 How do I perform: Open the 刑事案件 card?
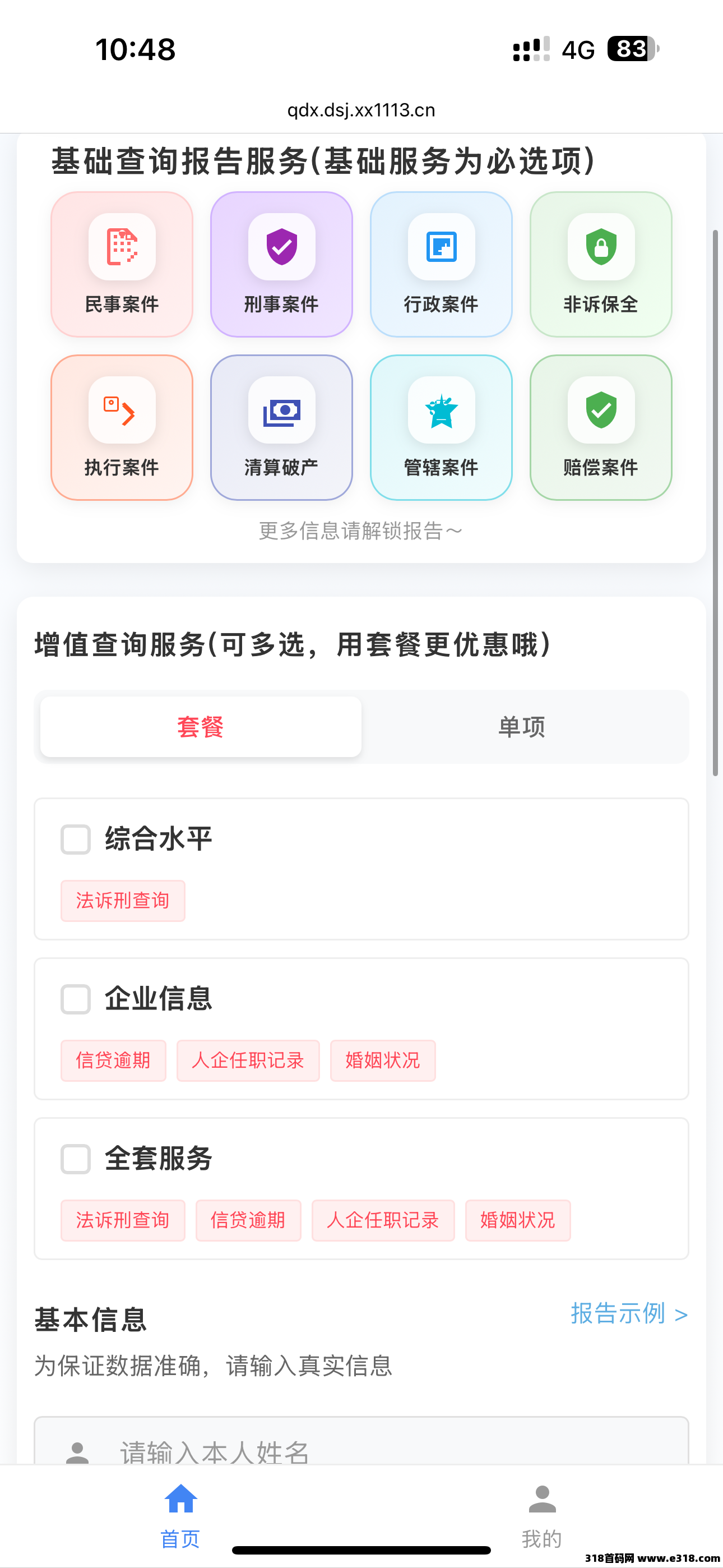click(281, 264)
